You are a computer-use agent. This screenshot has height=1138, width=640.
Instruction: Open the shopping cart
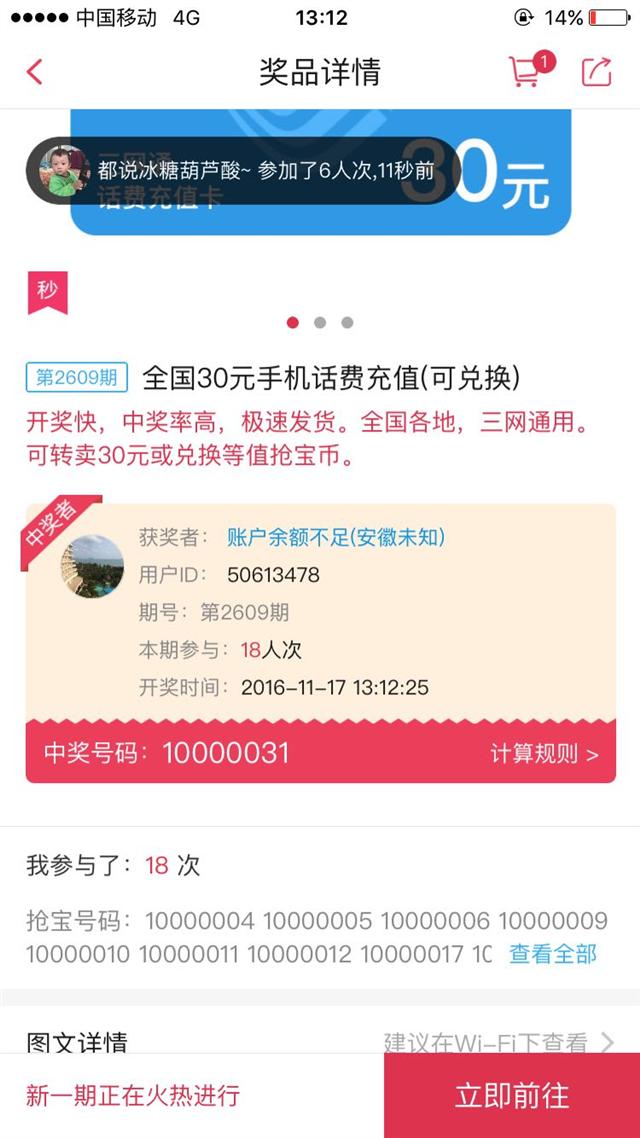click(530, 69)
